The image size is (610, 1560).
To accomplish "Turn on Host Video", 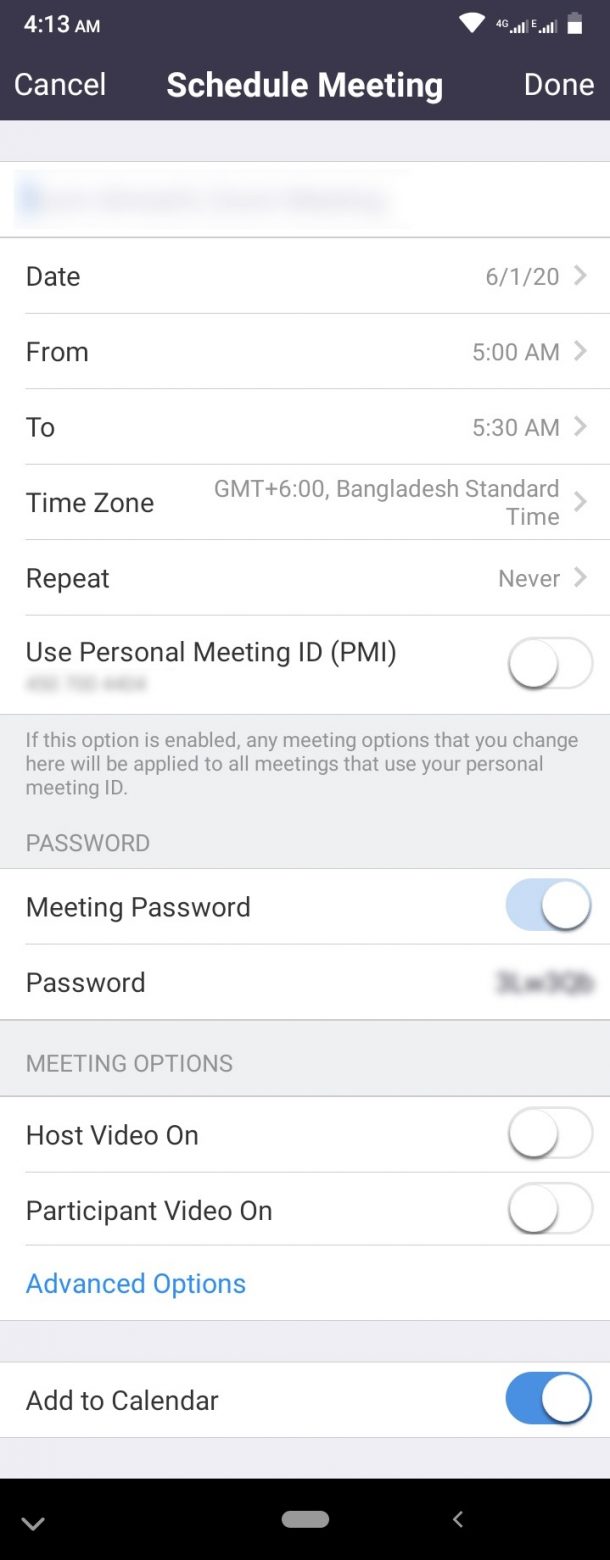I will click(x=549, y=1134).
